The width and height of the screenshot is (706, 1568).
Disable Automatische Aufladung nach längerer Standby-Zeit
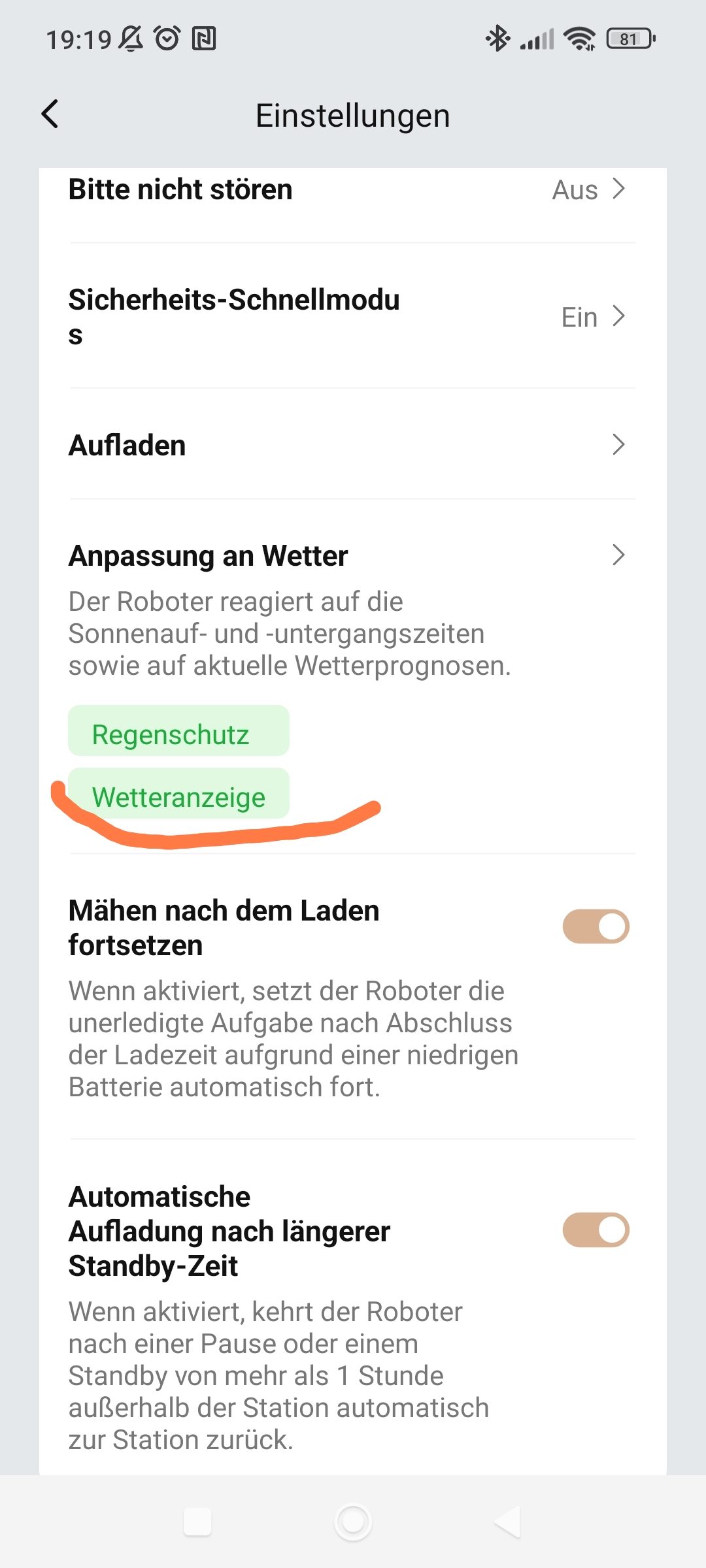[x=596, y=1230]
